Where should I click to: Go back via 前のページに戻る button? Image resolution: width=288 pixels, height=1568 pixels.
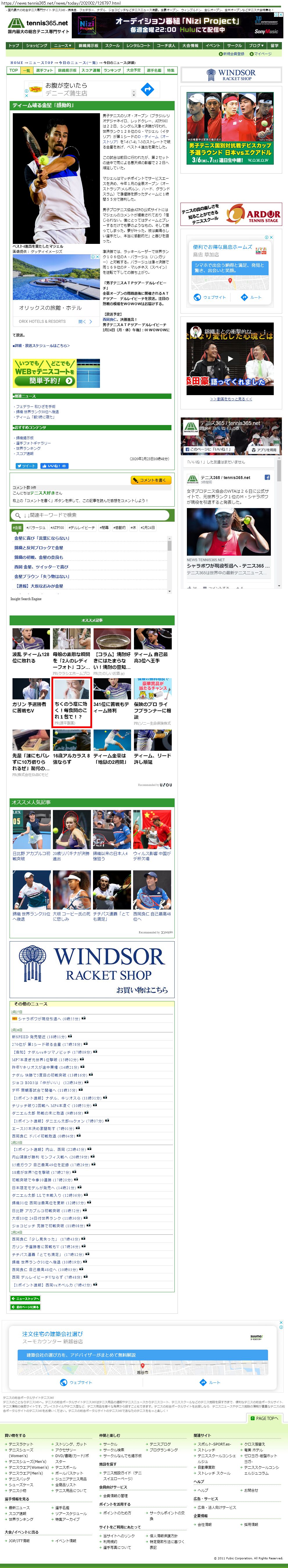[x=25, y=1307]
